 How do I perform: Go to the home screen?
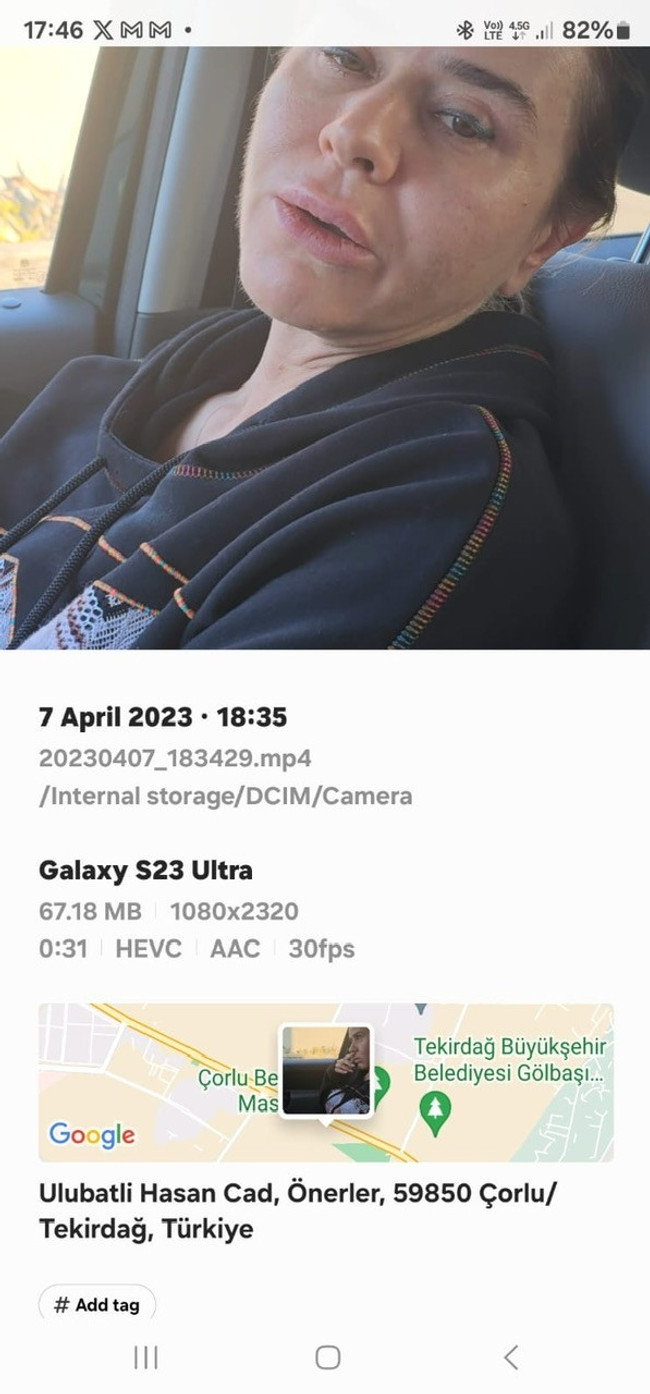point(327,1357)
